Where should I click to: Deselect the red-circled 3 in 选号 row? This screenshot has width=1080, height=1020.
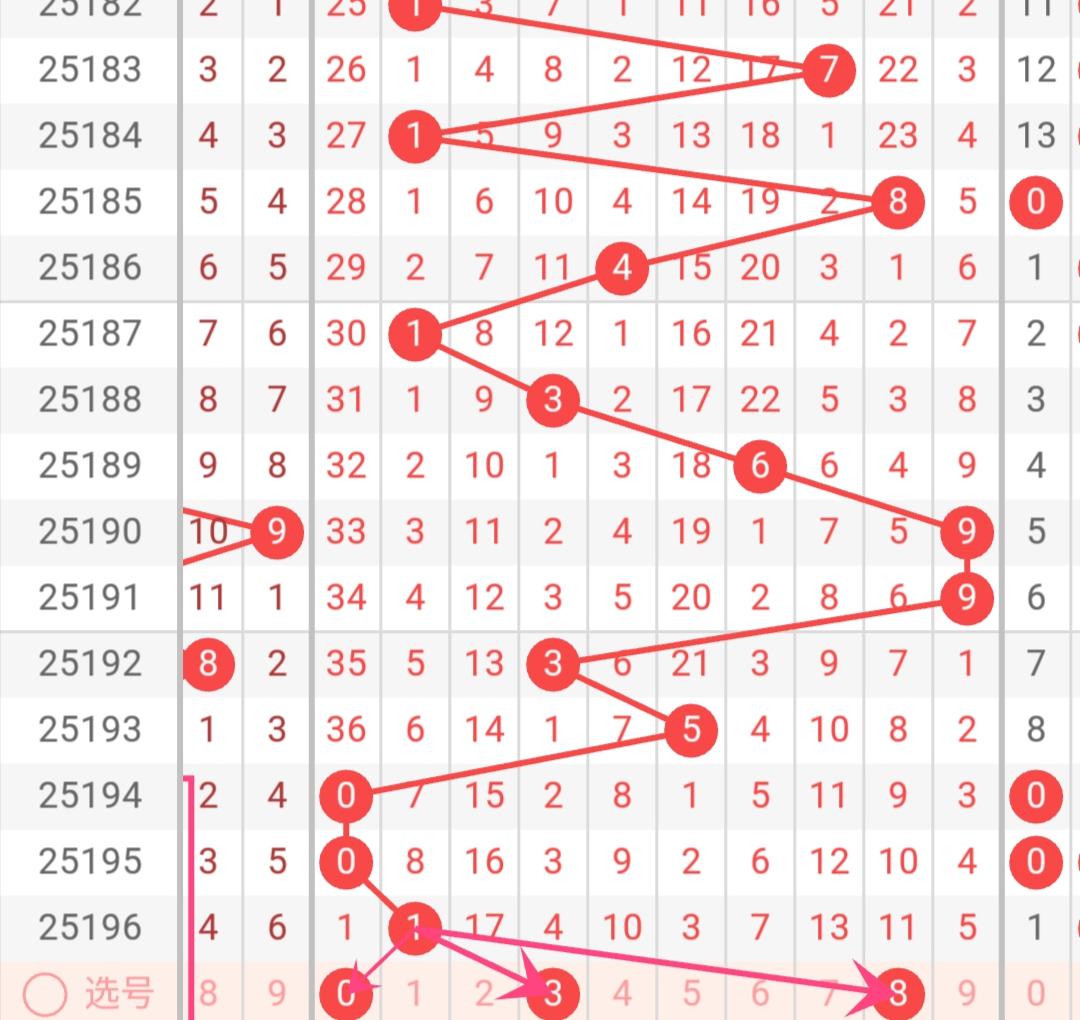coord(553,994)
